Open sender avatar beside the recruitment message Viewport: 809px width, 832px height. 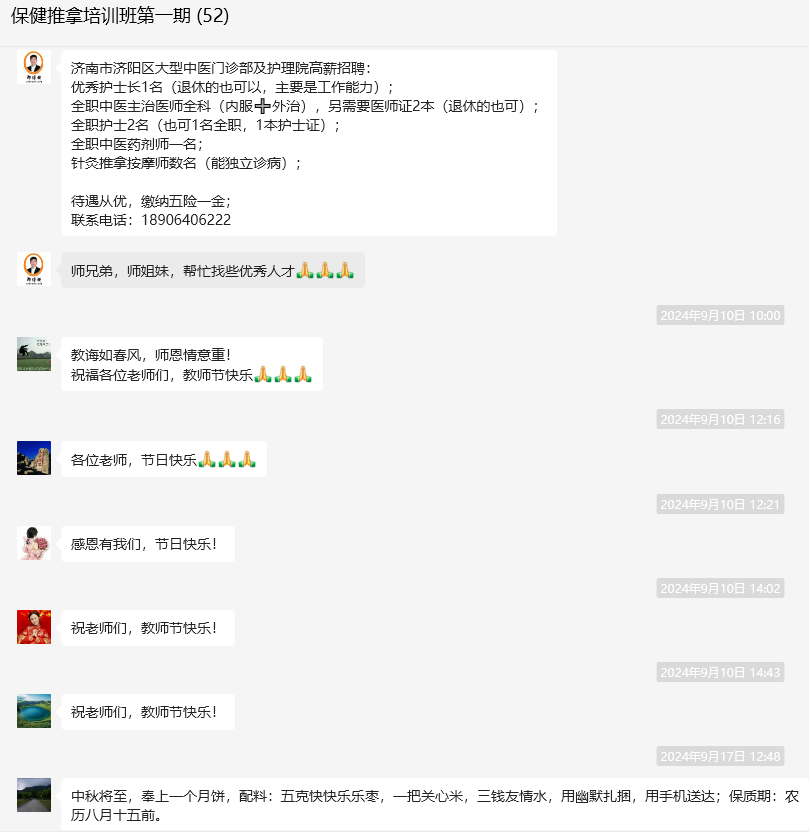(x=34, y=67)
